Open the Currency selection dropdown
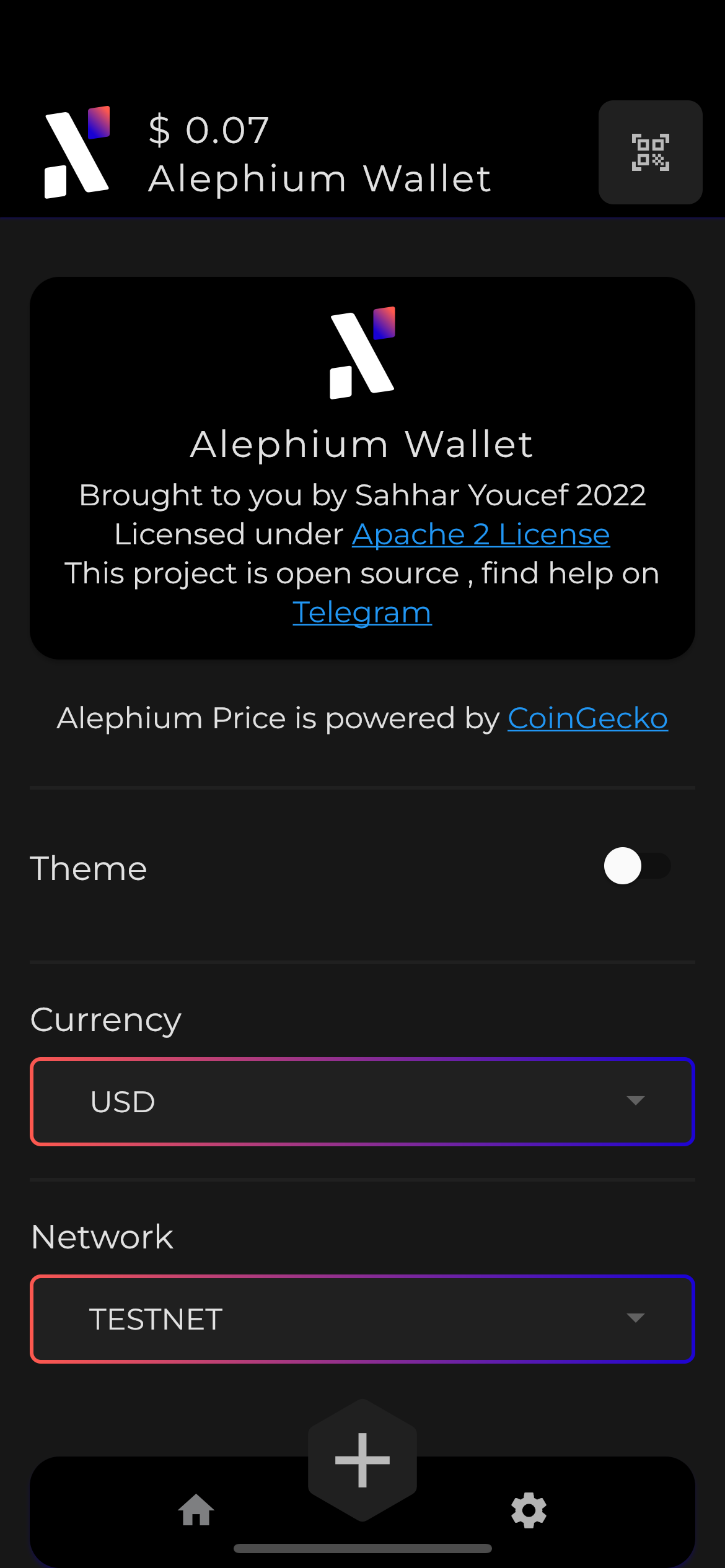Image resolution: width=725 pixels, height=1568 pixels. (362, 1101)
